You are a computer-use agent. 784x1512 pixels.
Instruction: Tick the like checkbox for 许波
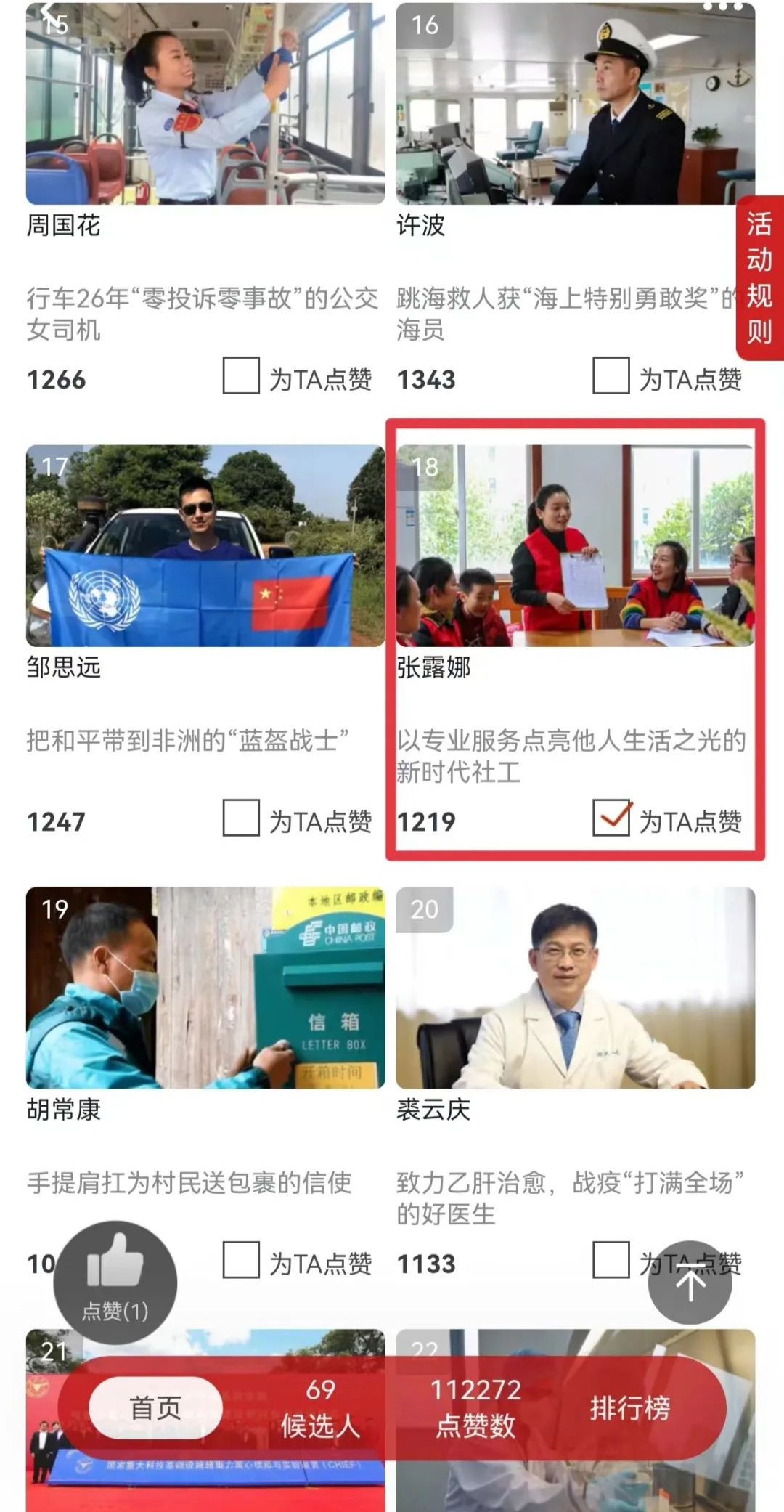tap(611, 375)
